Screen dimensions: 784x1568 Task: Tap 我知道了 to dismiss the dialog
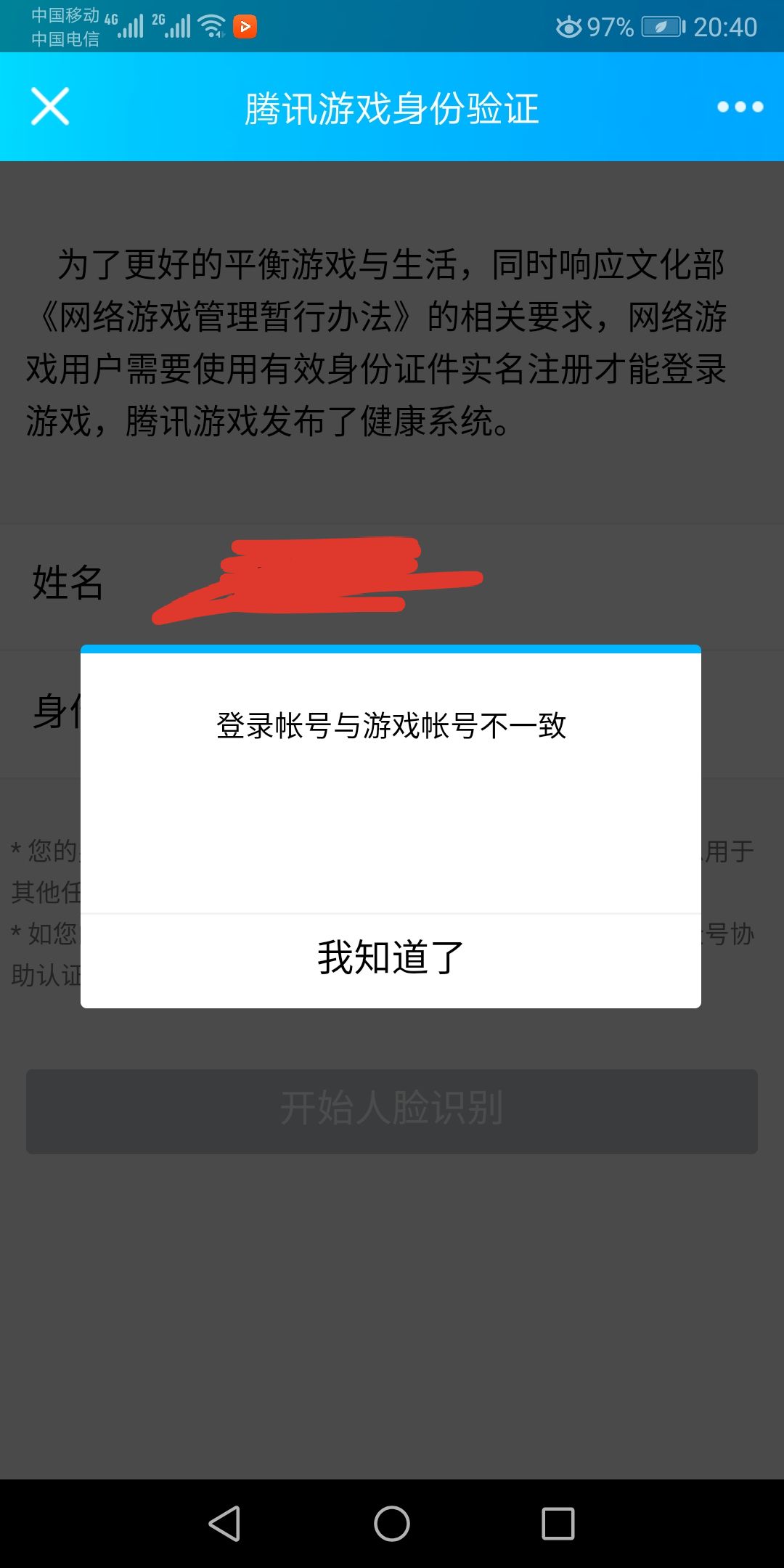(x=391, y=958)
